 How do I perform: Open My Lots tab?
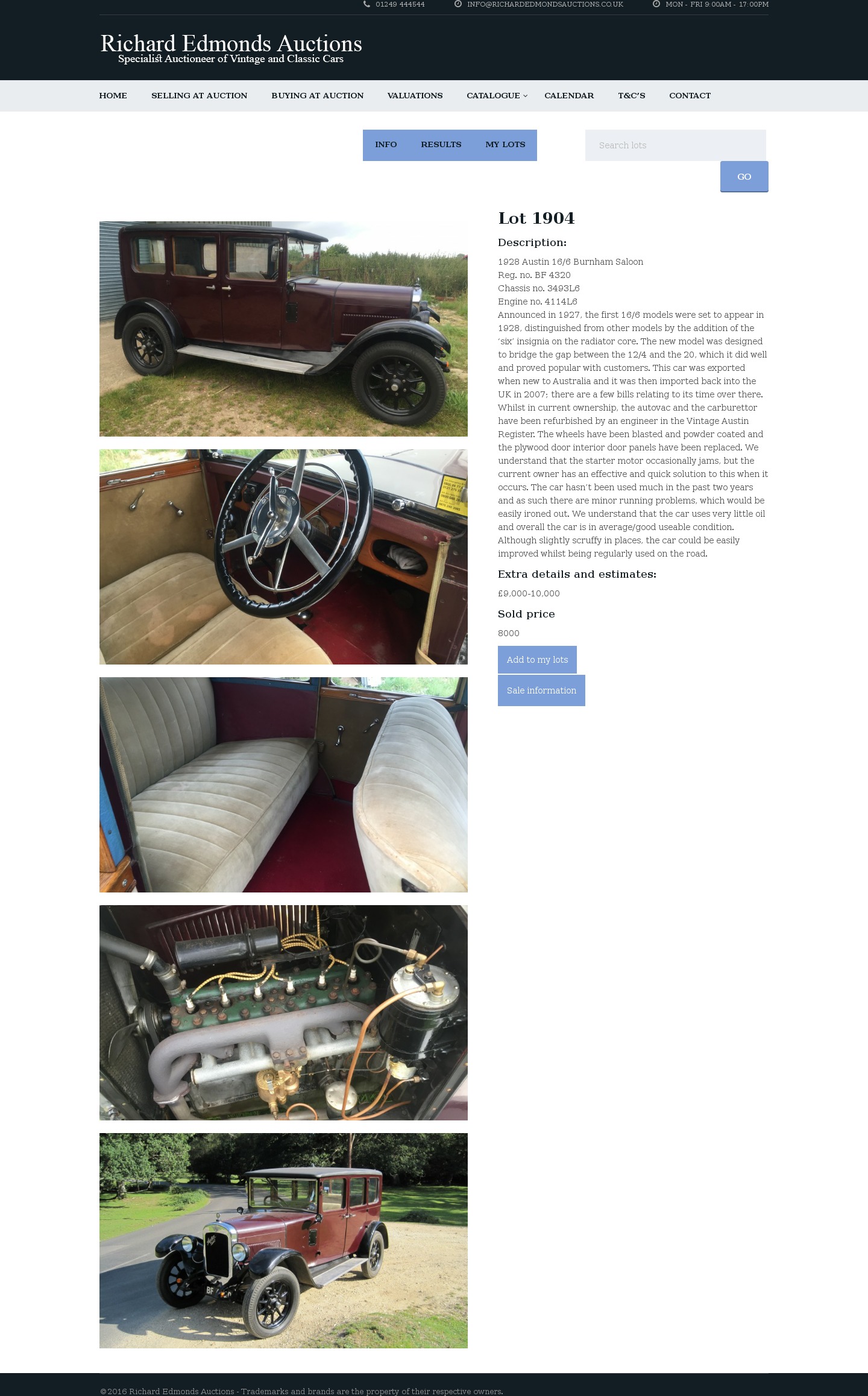505,145
